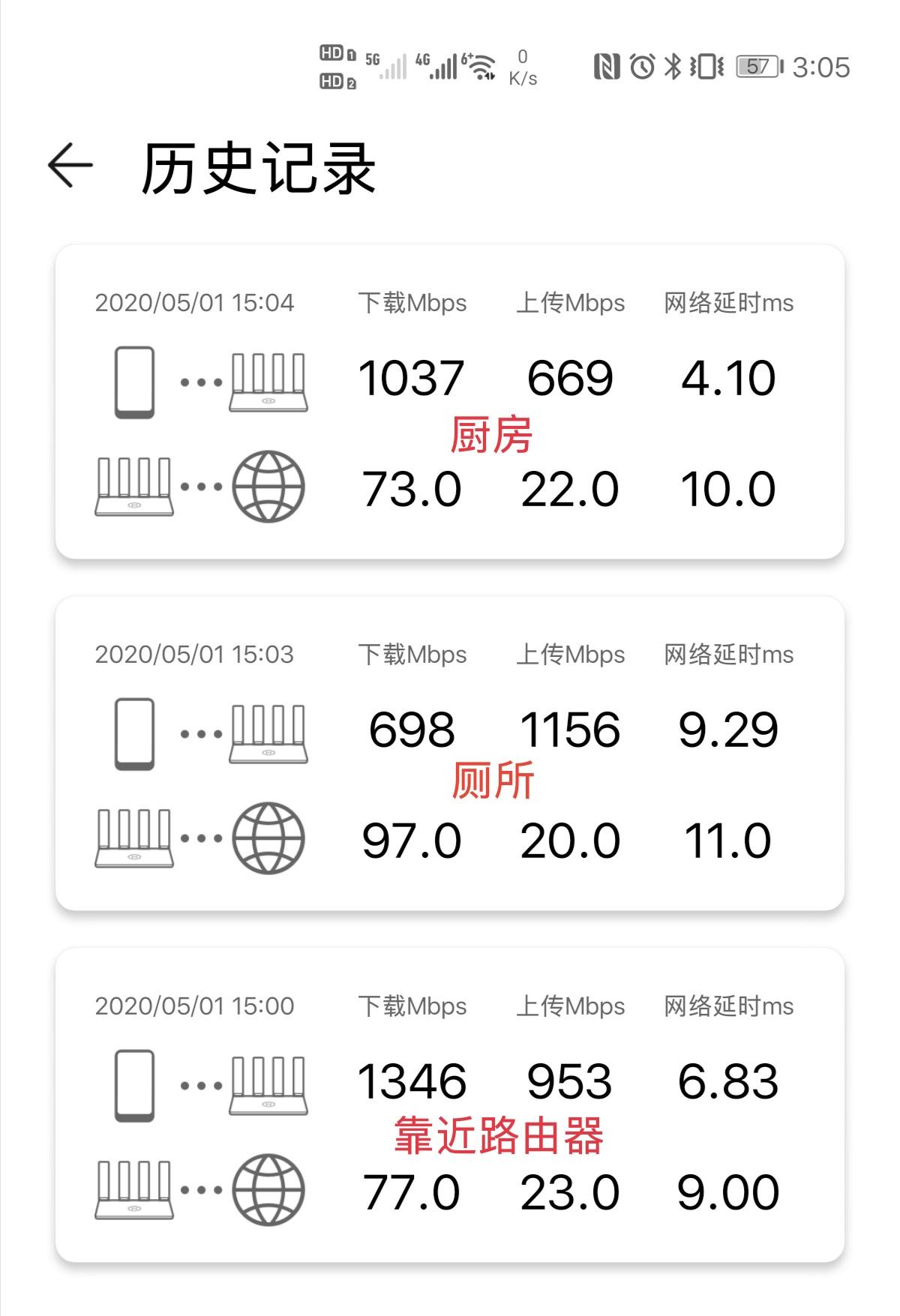
Task: Tap the 2020/05/01 15:03 timestamp
Action: point(193,654)
